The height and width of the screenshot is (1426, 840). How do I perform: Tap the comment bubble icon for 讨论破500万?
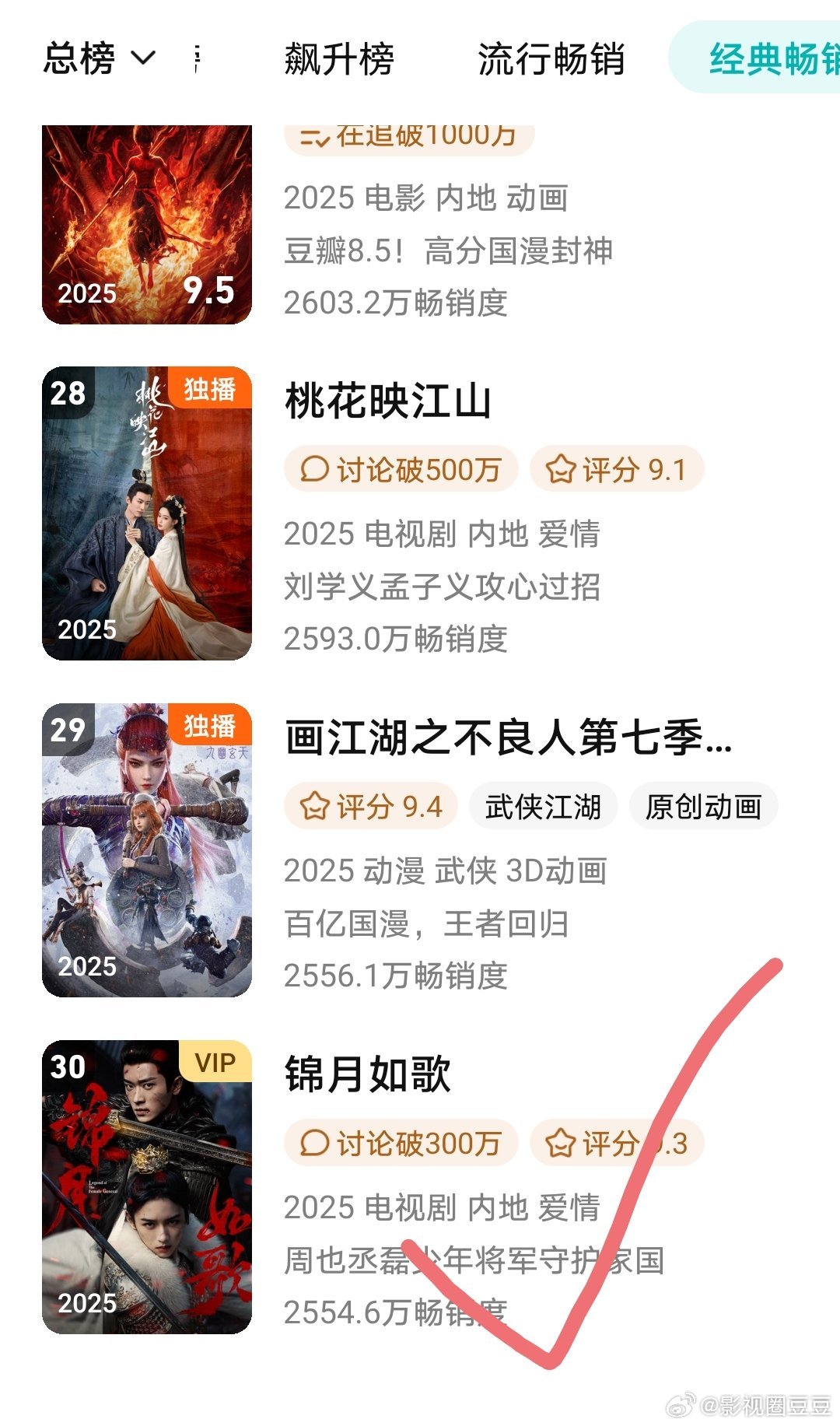click(x=313, y=468)
